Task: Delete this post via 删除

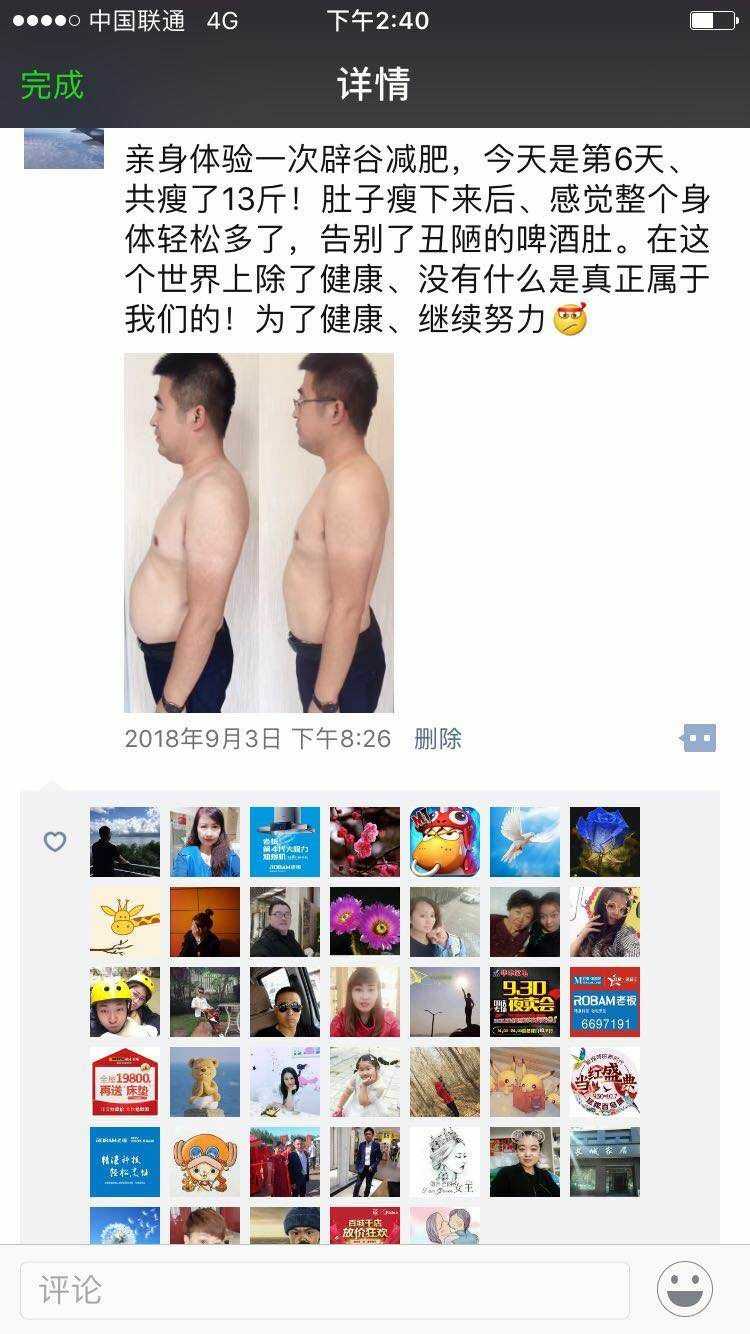Action: point(438,739)
